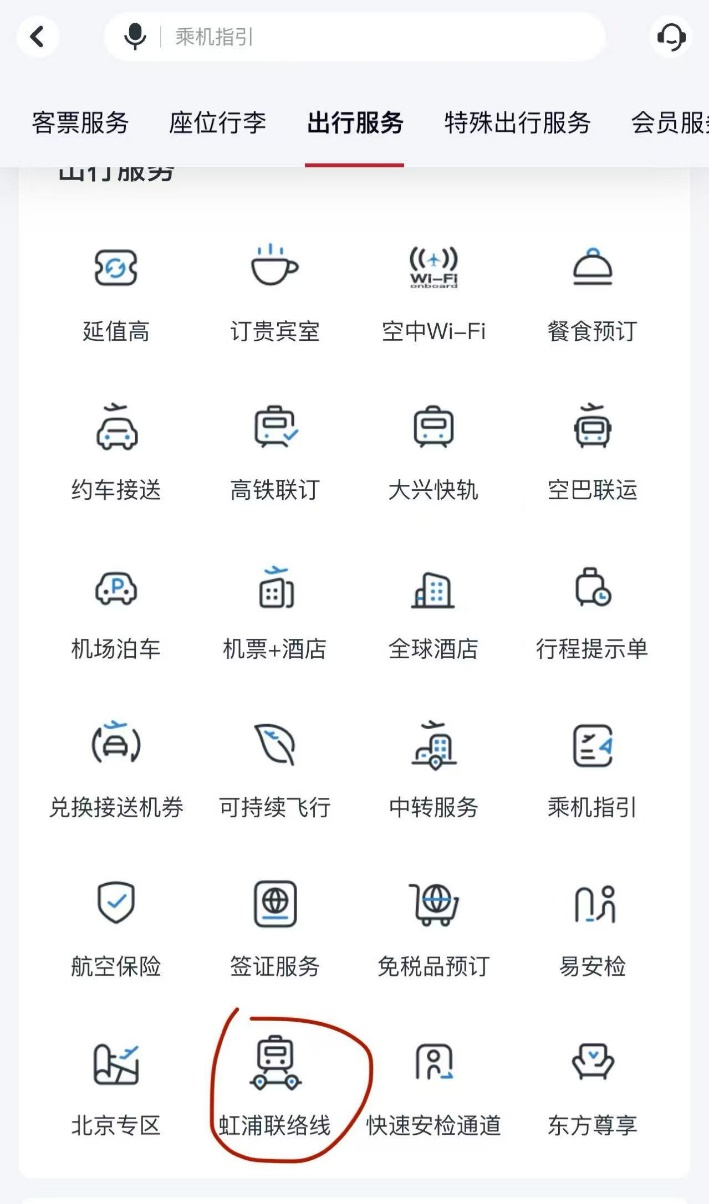Choose 餐食预订 meal booking
Image resolution: width=709 pixels, height=1204 pixels.
tap(592, 290)
